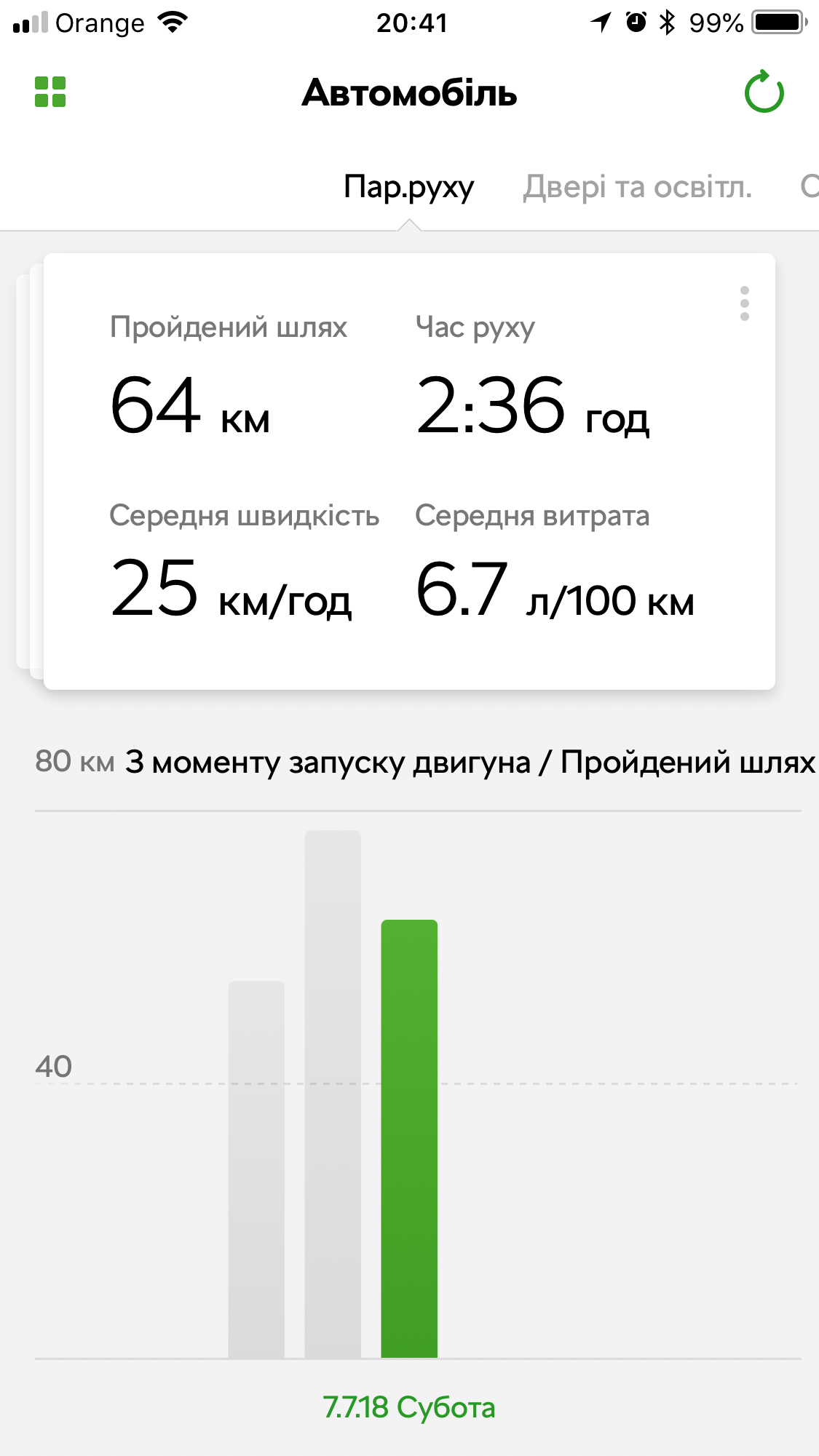
Task: Switch to the Двері та освітл. tab
Action: pyautogui.click(x=637, y=187)
